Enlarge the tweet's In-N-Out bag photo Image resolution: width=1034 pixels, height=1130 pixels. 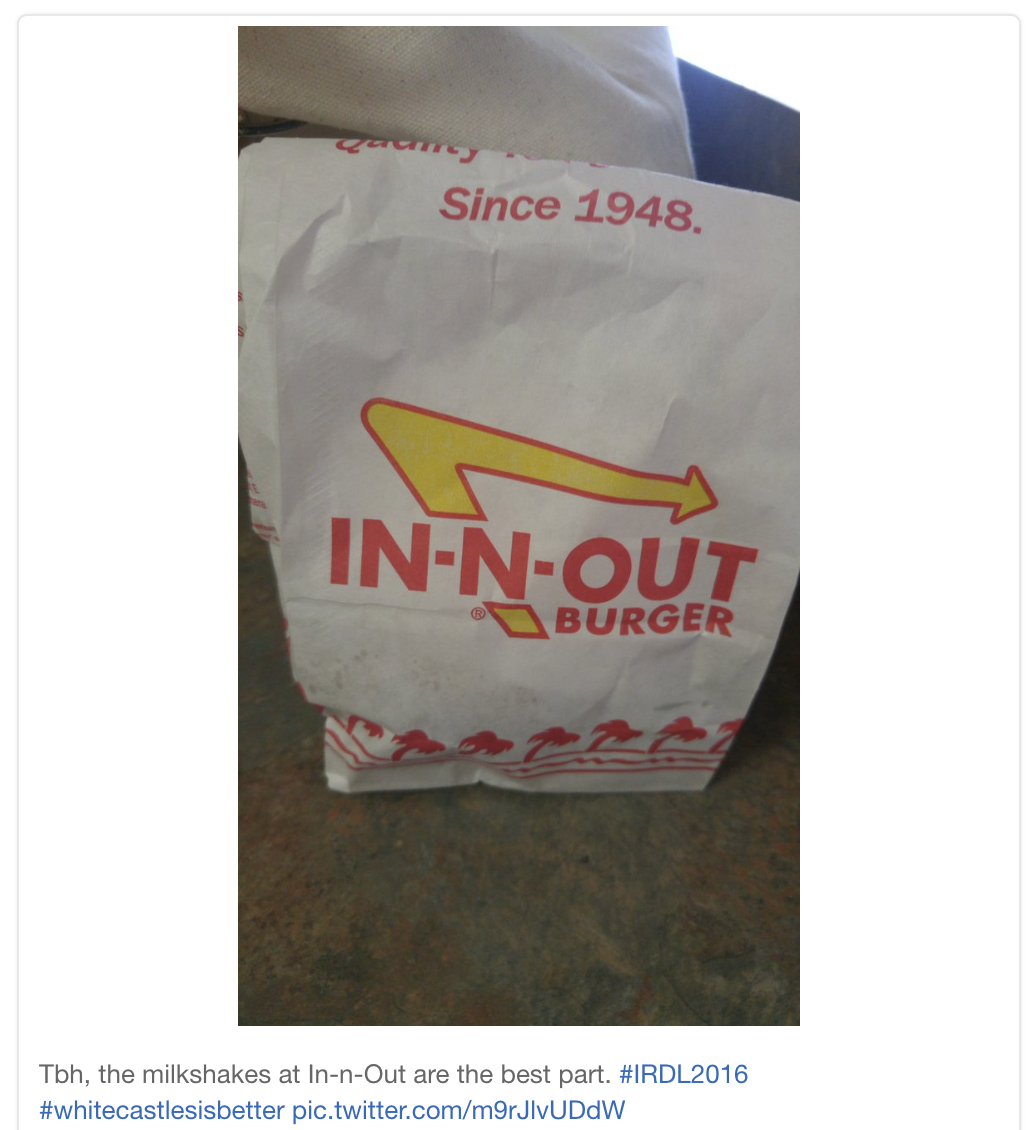click(518, 525)
